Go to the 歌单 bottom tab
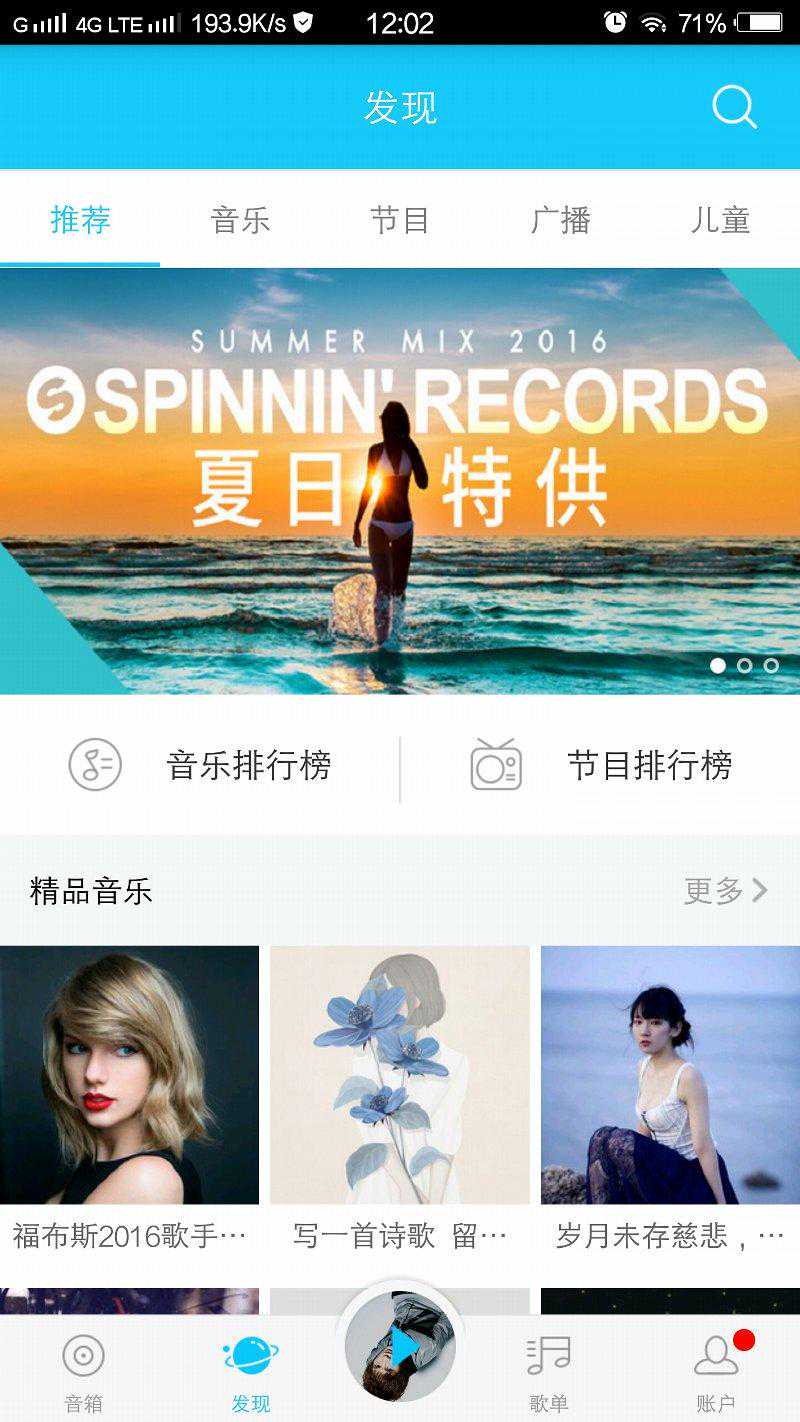This screenshot has width=800, height=1422. [x=548, y=1372]
